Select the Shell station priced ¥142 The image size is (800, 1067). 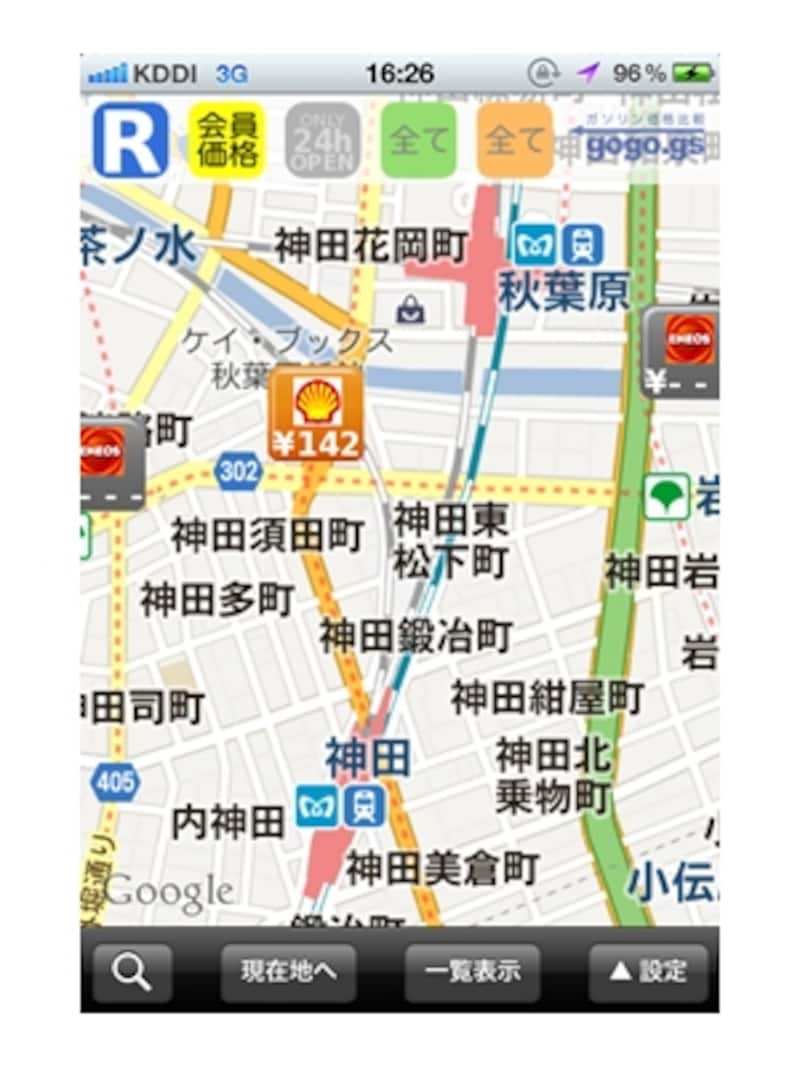[x=316, y=414]
